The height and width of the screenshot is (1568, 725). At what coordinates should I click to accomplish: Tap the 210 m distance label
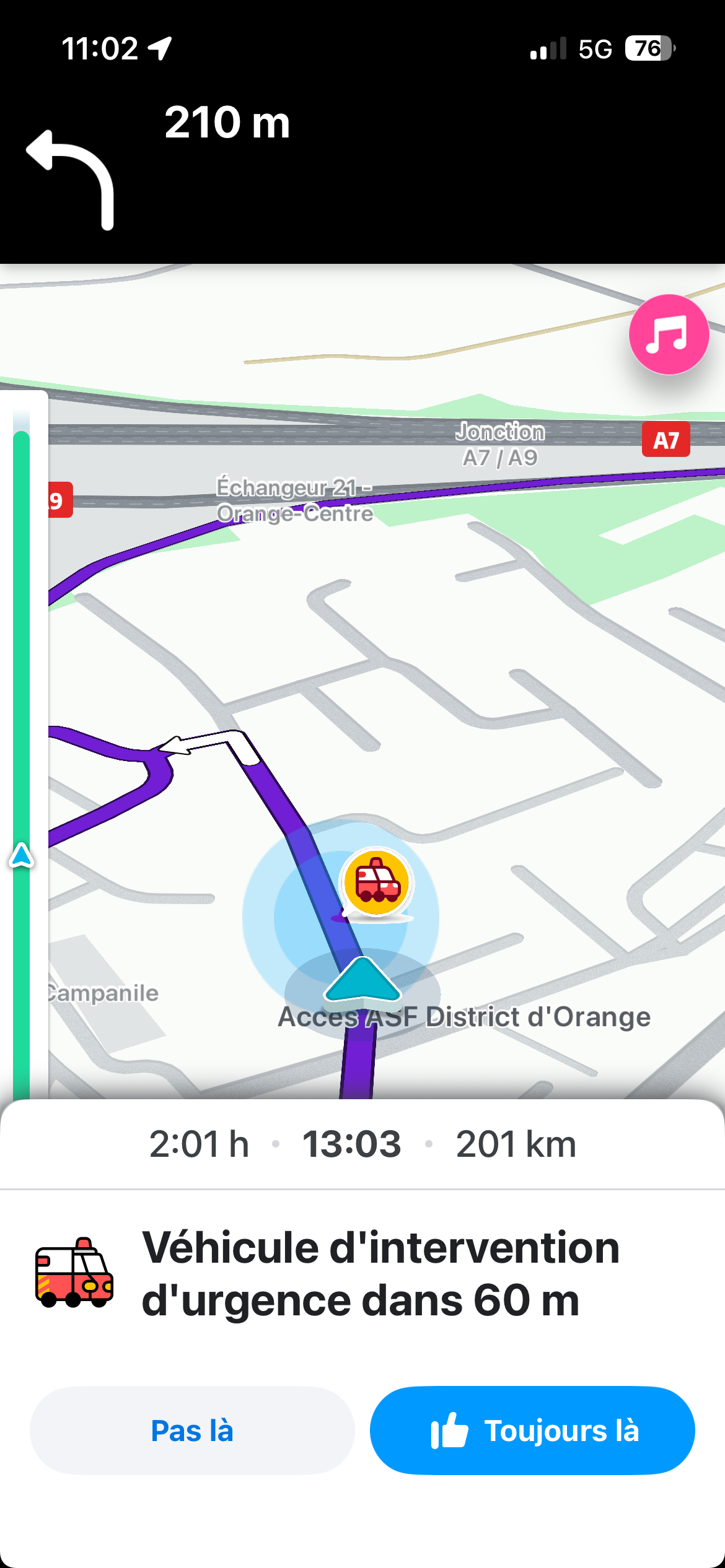[227, 122]
